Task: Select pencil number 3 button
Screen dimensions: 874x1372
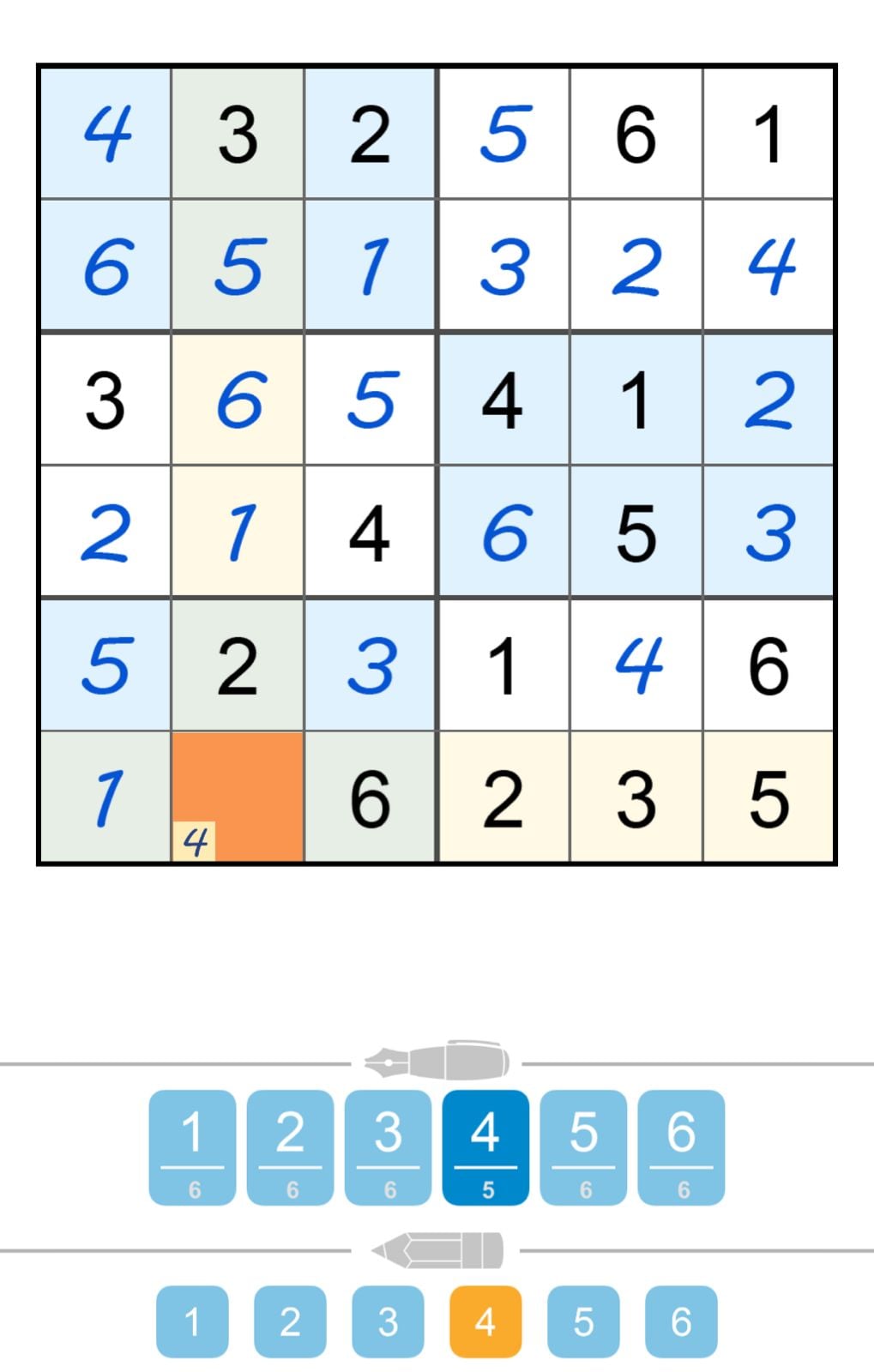Action: pos(389,1321)
